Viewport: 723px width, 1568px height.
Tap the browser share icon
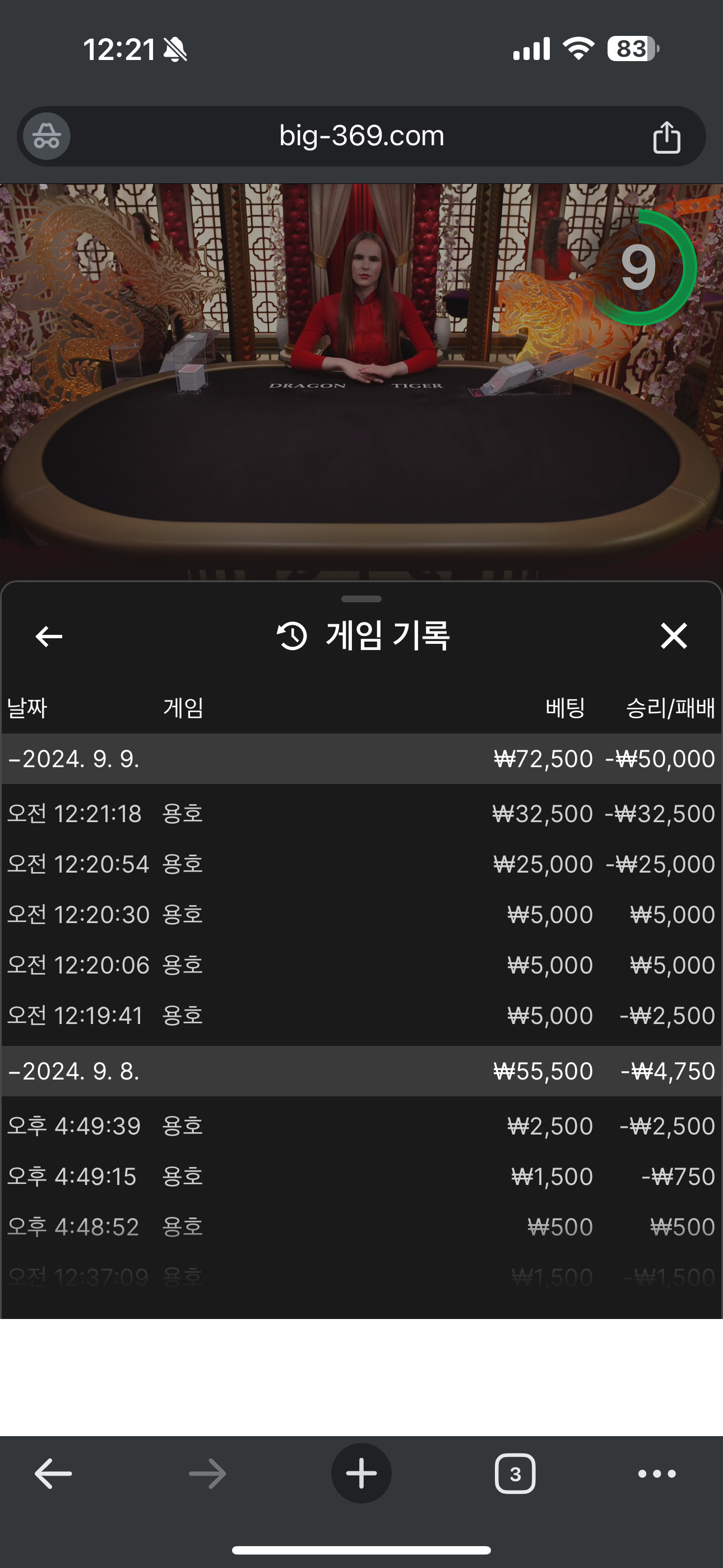point(666,137)
